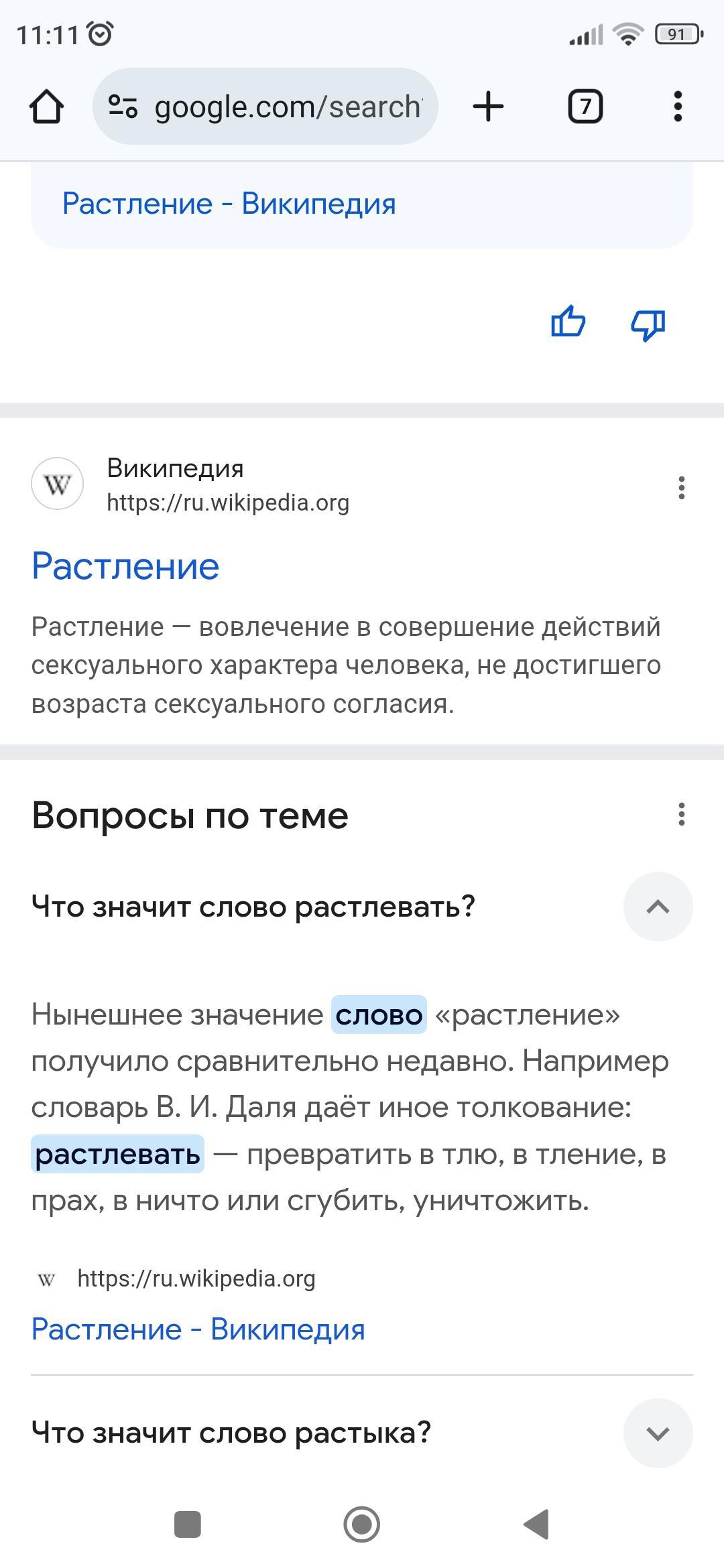
Task: Open the Chrome overflow menu
Action: 678,107
